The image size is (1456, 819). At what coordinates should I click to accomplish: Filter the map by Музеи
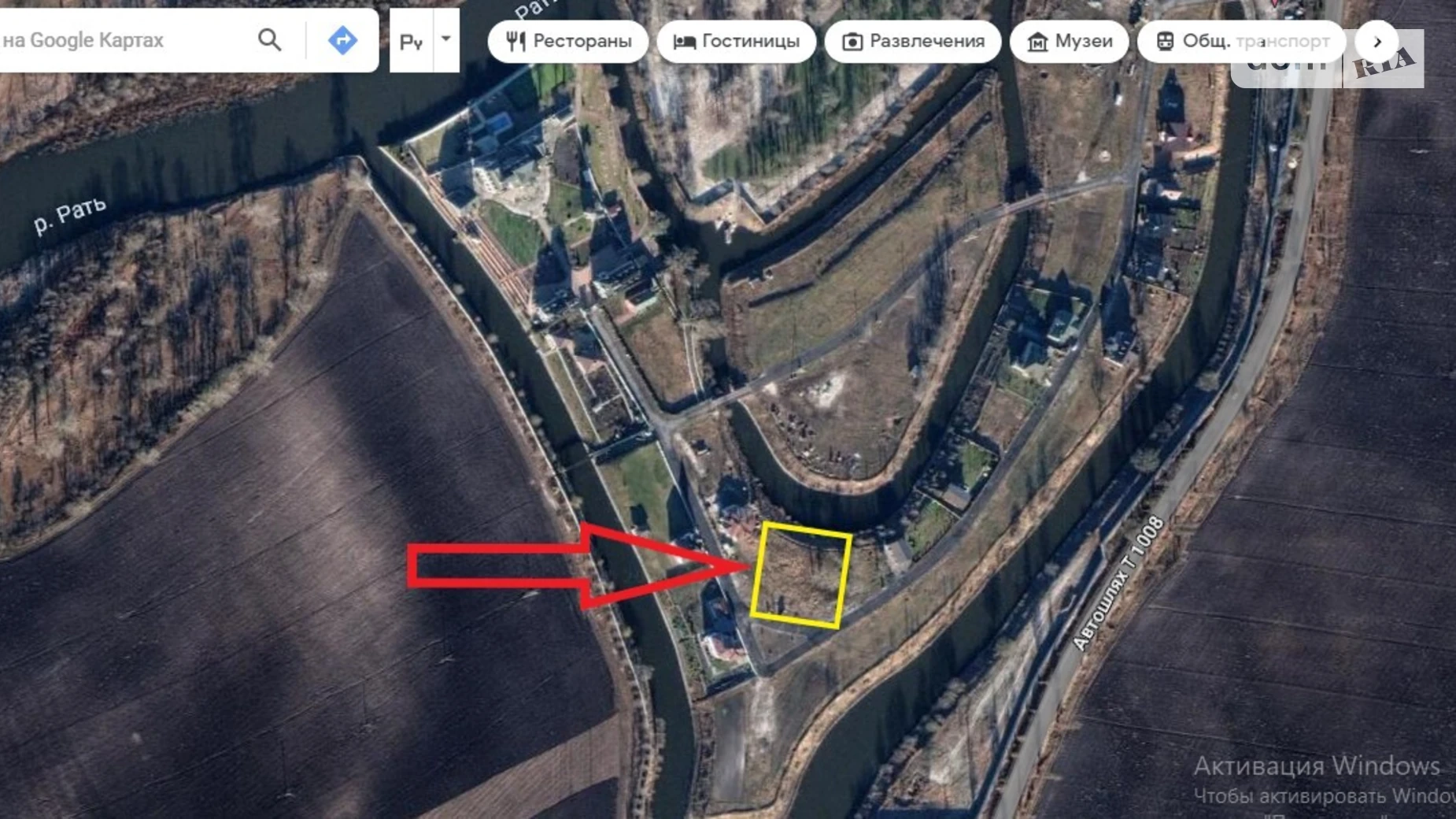tap(1070, 41)
